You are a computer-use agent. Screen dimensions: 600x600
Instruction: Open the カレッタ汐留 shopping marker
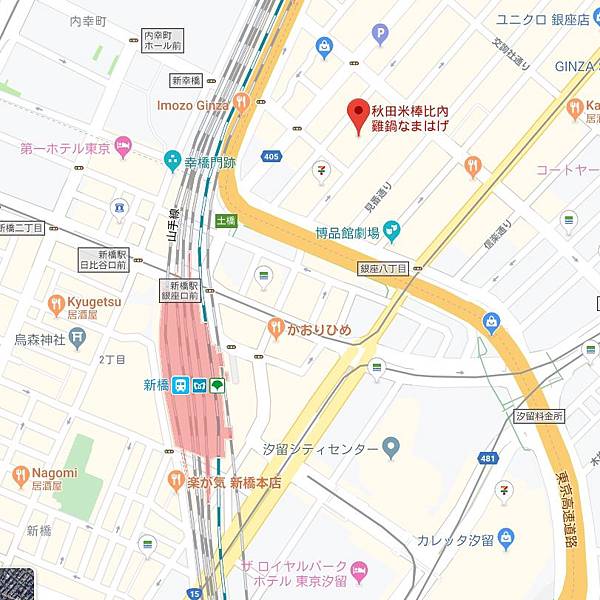(x=505, y=540)
